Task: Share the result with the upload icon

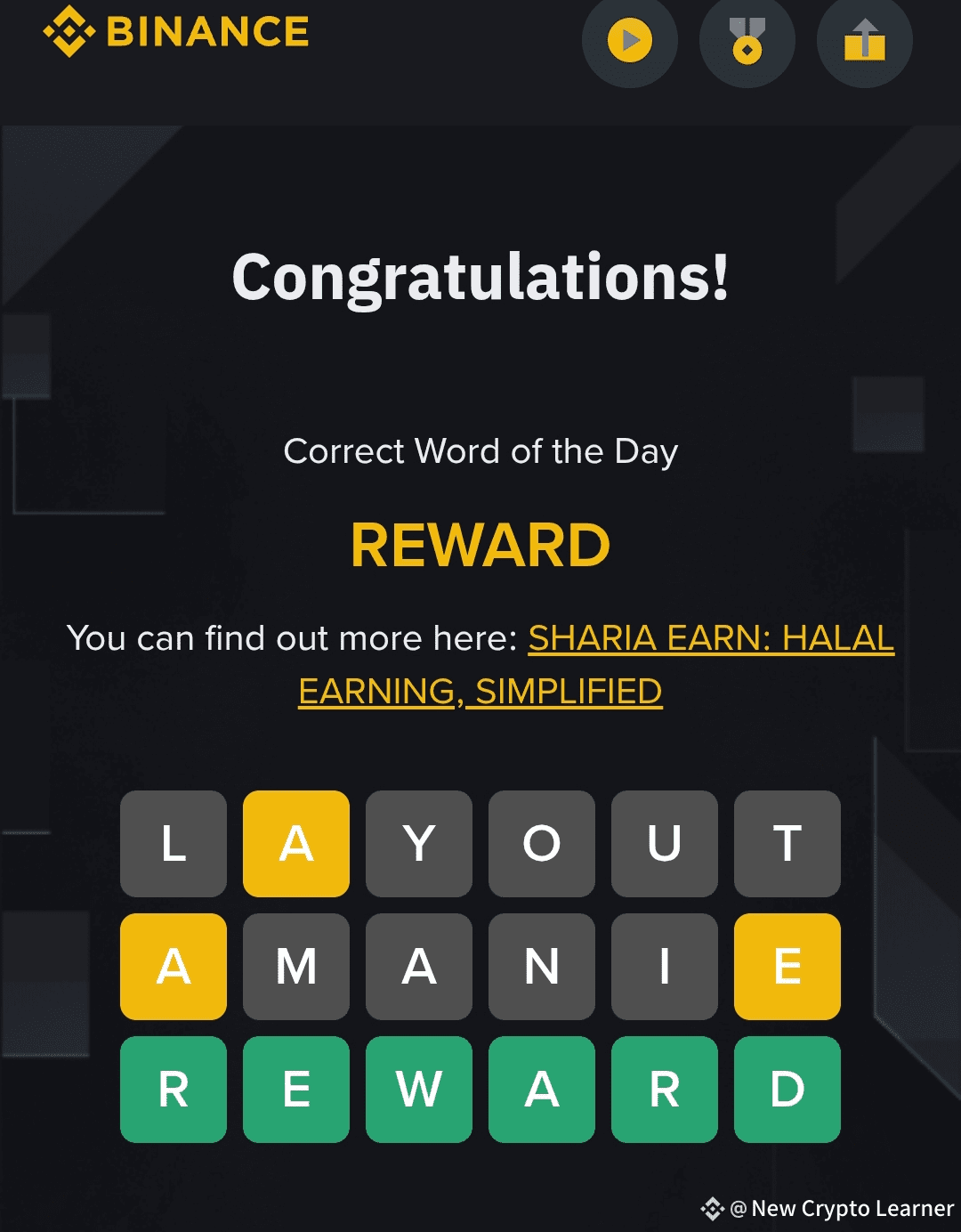Action: 864,41
